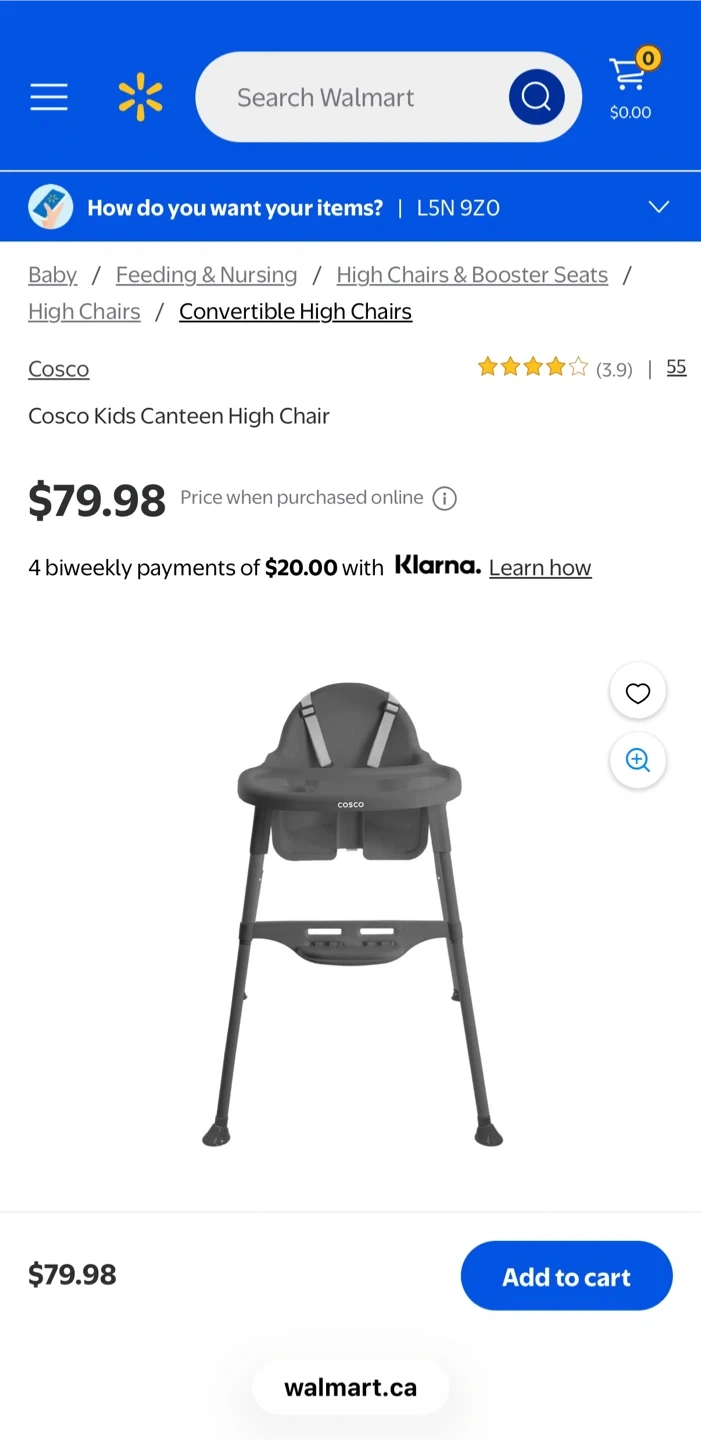701x1440 pixels.
Task: Open High Chairs & Booster Seats breadcrumb
Action: (x=472, y=275)
